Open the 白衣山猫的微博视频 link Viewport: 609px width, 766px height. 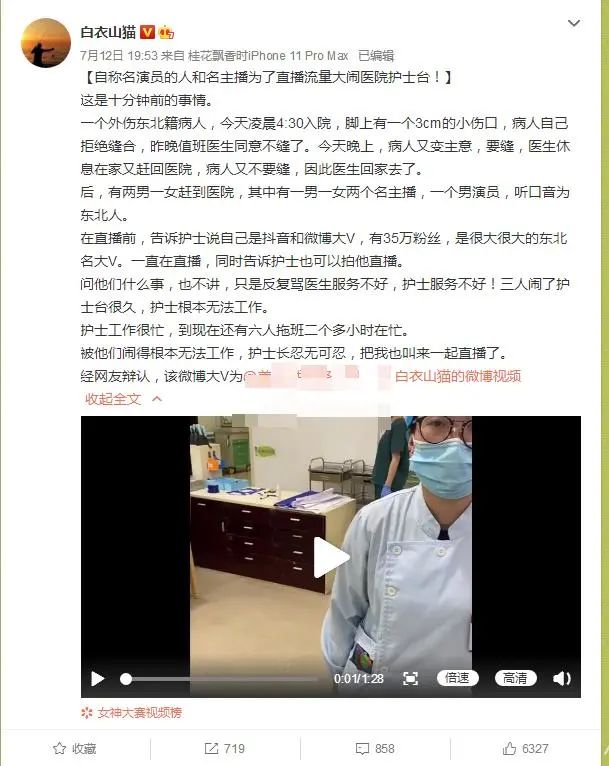[457, 376]
